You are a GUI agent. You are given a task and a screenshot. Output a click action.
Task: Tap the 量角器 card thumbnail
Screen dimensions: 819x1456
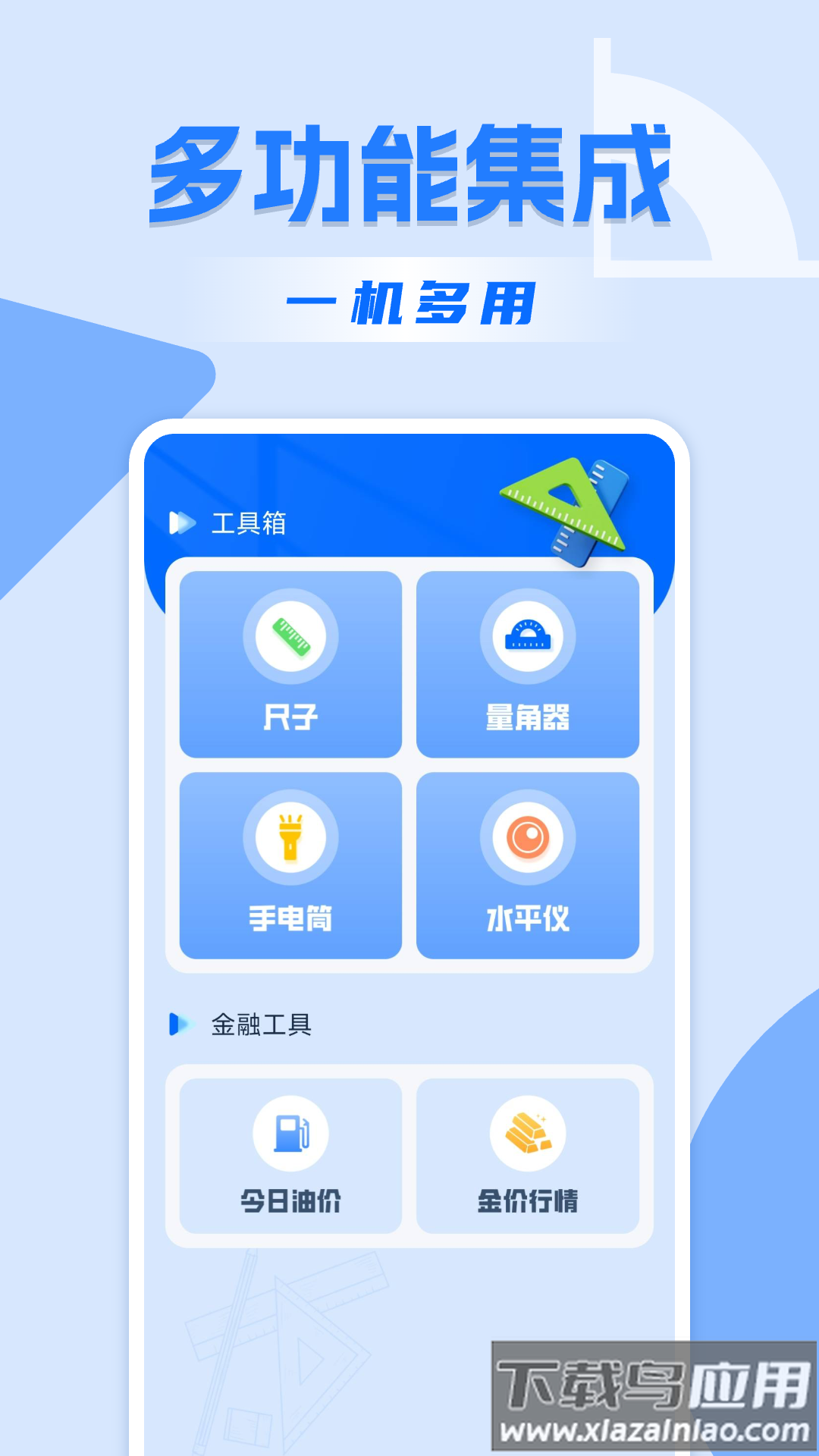529,667
